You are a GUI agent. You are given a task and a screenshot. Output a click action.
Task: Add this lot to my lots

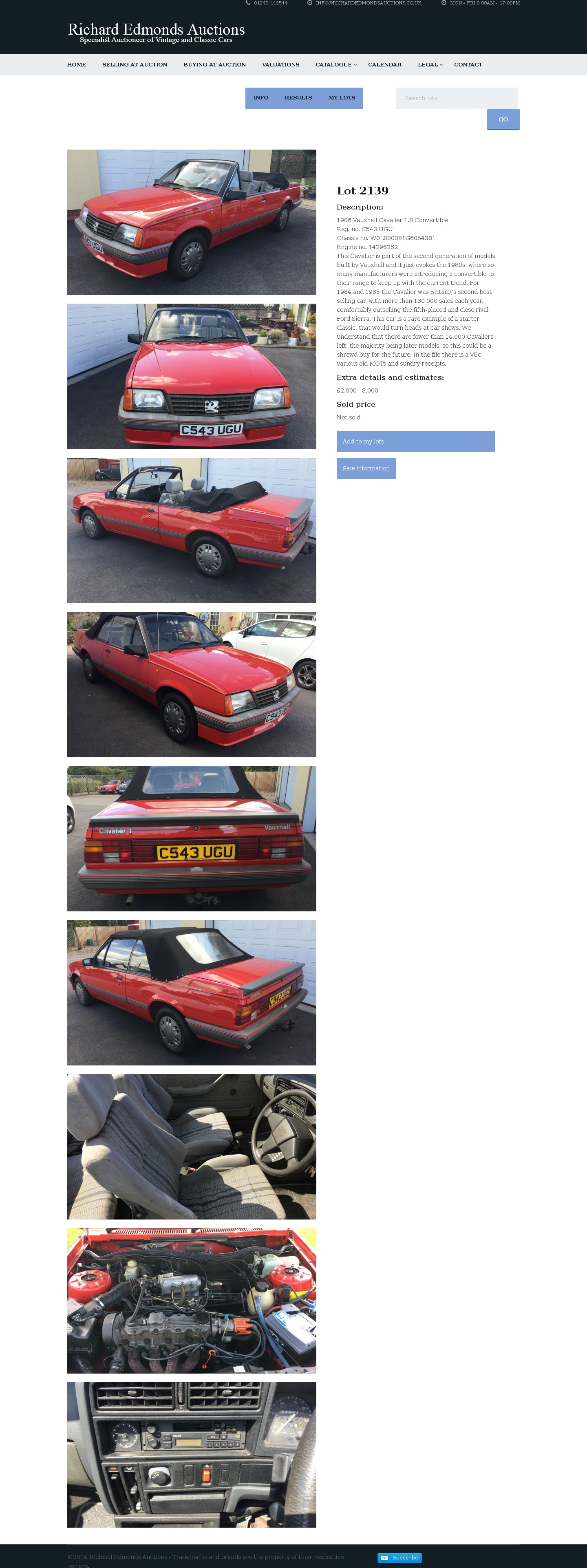415,441
